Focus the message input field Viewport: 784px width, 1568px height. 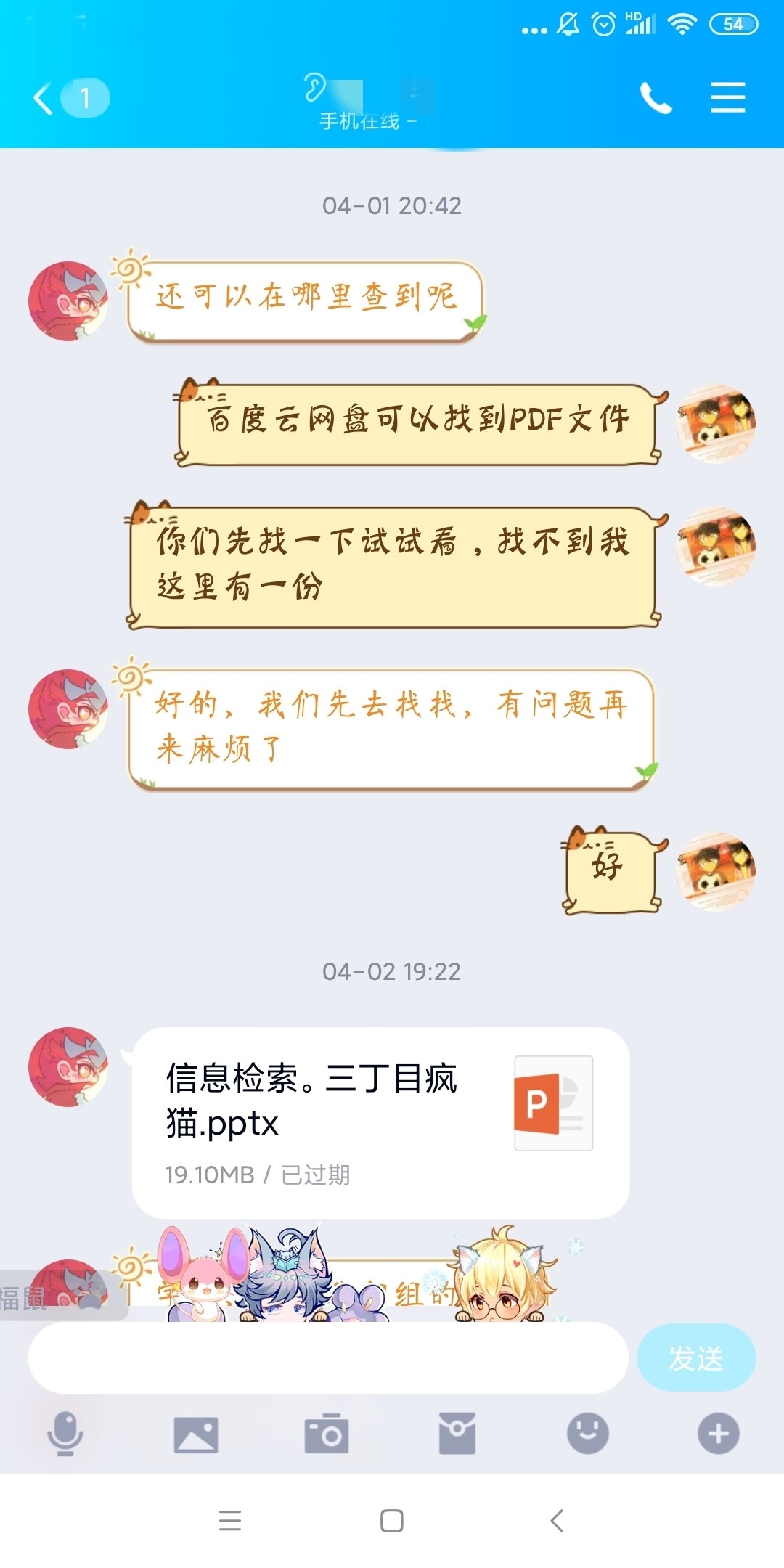click(x=328, y=1357)
